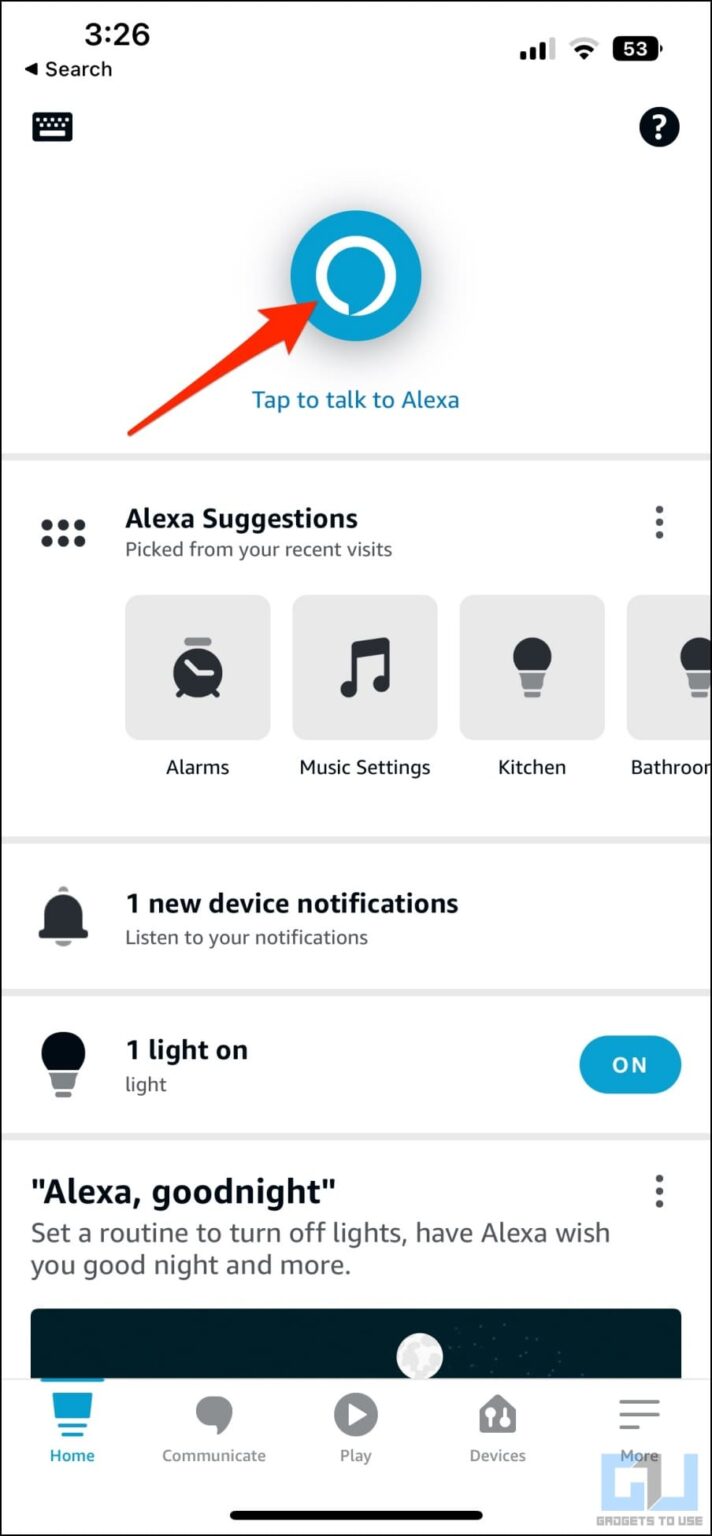Open Alexa Suggestions overflow menu
This screenshot has width=712, height=1536.
click(x=659, y=522)
